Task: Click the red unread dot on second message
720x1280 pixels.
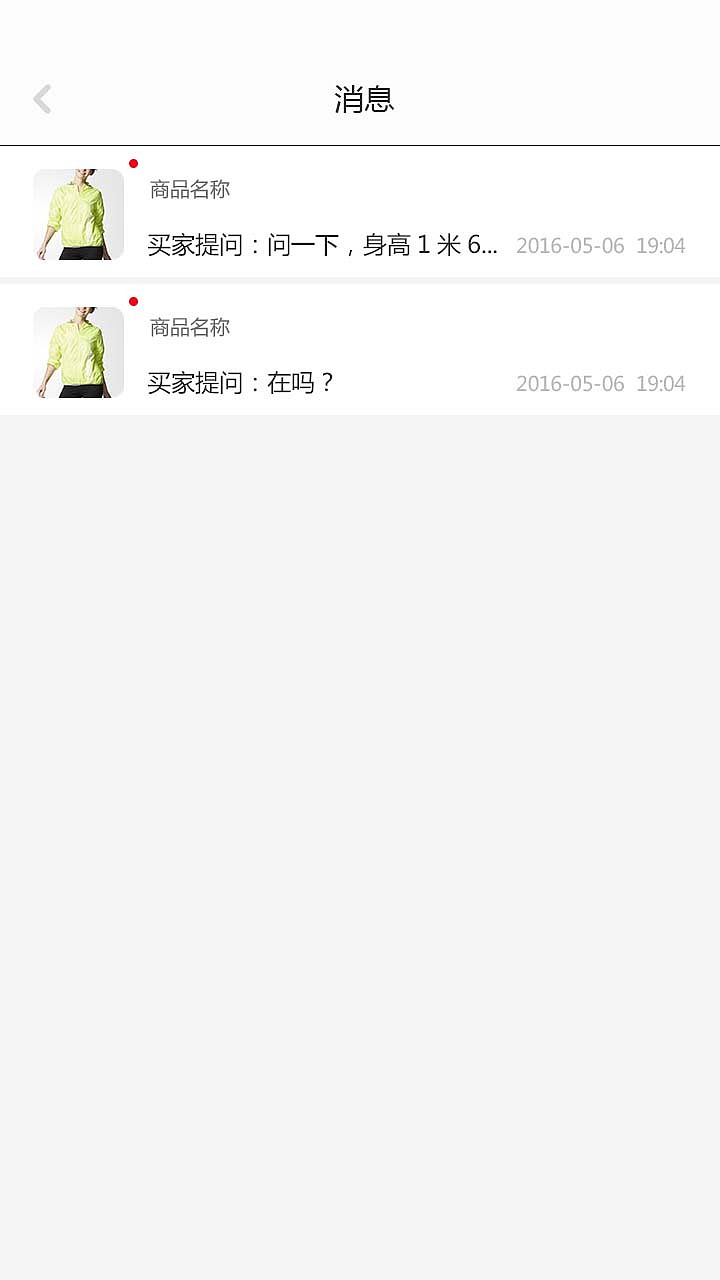Action: [x=133, y=300]
